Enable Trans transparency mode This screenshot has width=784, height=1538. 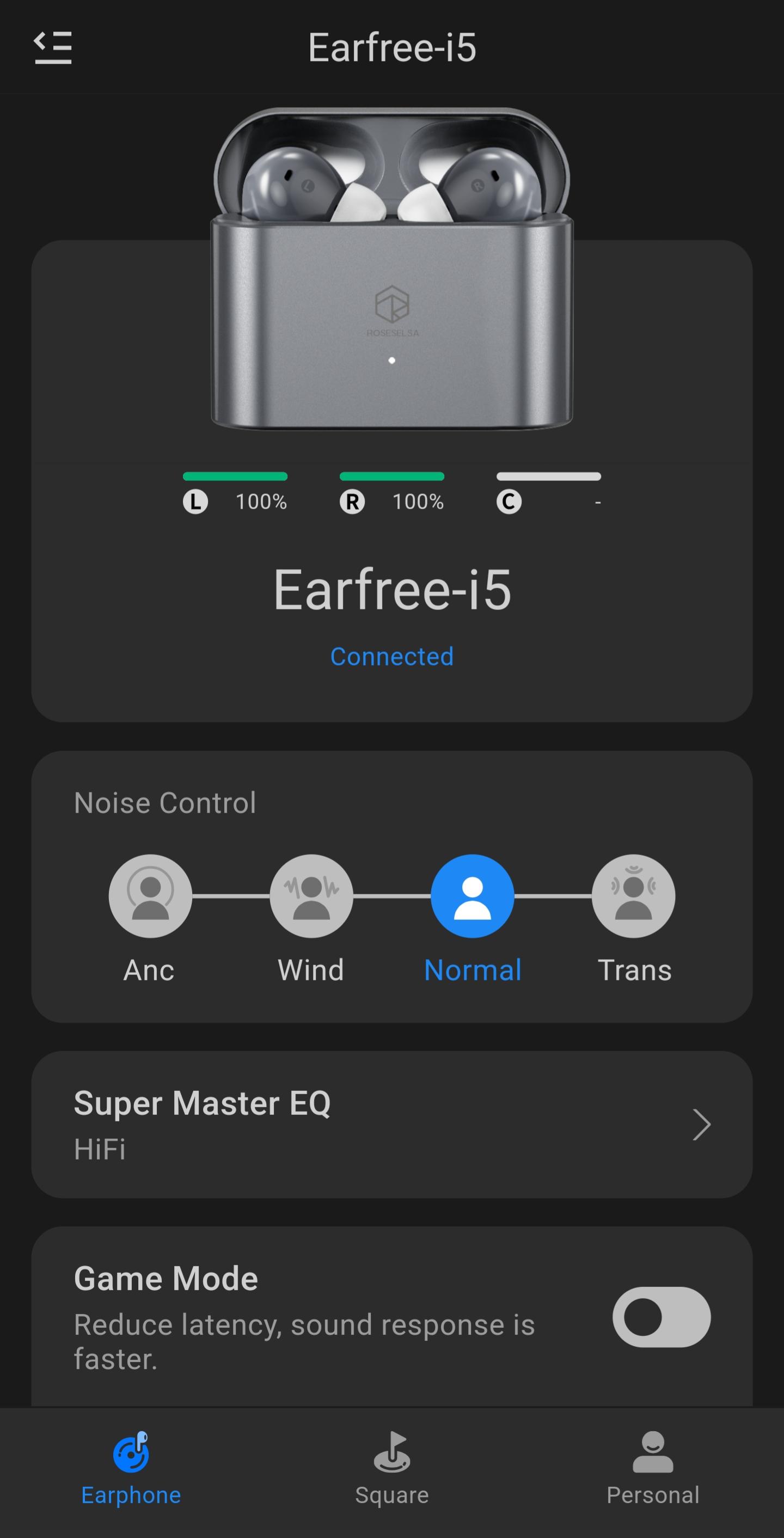point(633,896)
